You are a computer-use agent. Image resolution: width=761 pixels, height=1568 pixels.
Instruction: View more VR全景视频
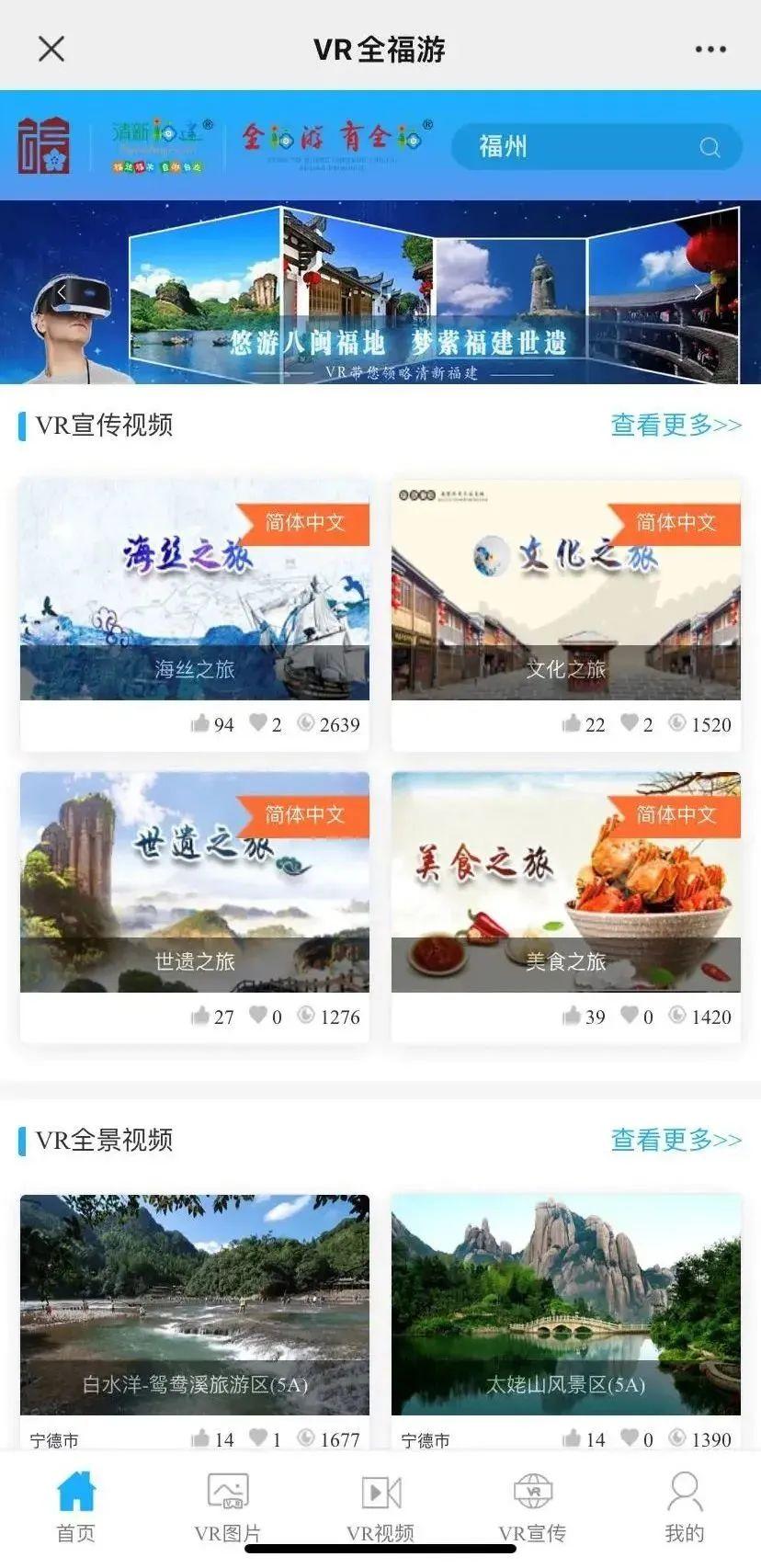point(676,1141)
